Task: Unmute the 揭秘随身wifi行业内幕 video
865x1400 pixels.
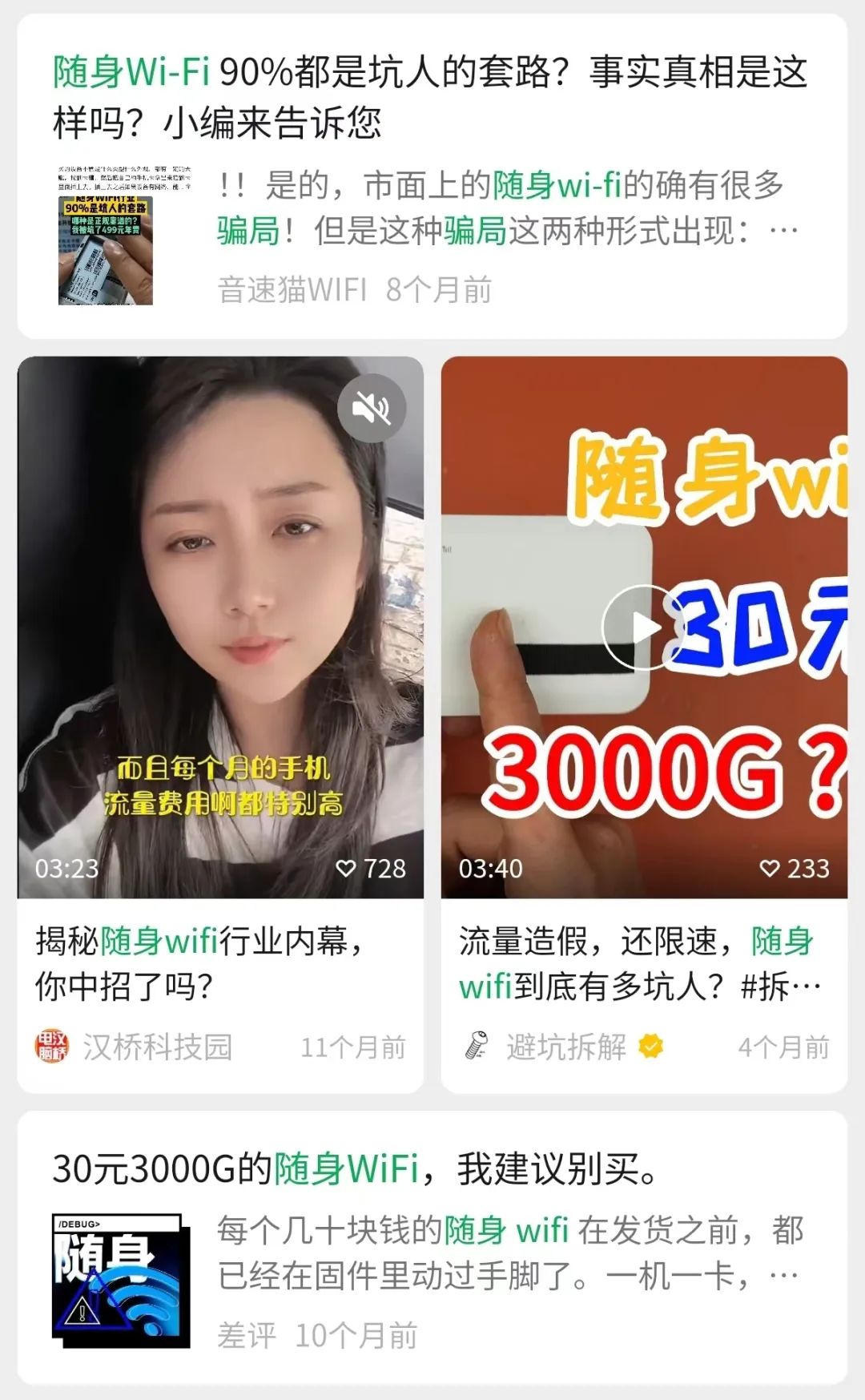Action: pyautogui.click(x=372, y=408)
